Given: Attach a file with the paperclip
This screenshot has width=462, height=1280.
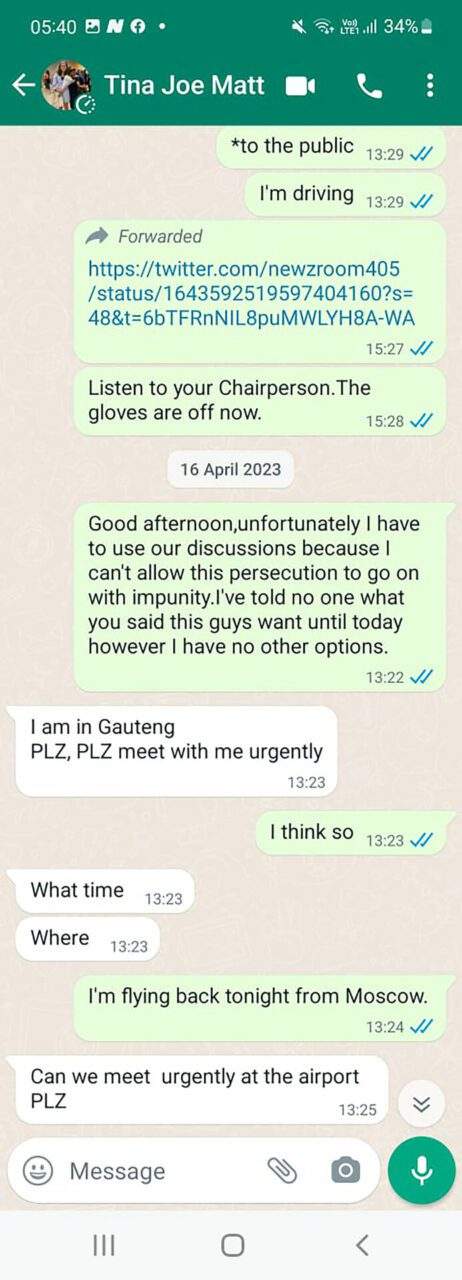Looking at the screenshot, I should [283, 1171].
